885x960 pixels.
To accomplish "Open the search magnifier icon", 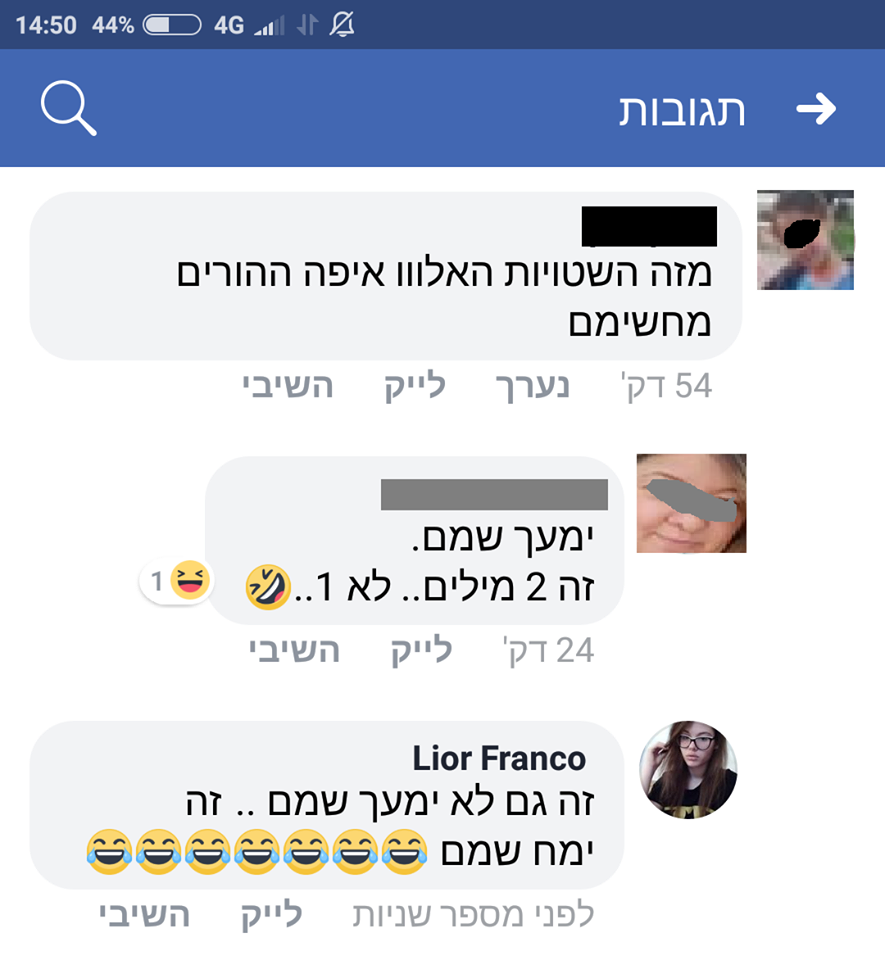I will click(68, 108).
